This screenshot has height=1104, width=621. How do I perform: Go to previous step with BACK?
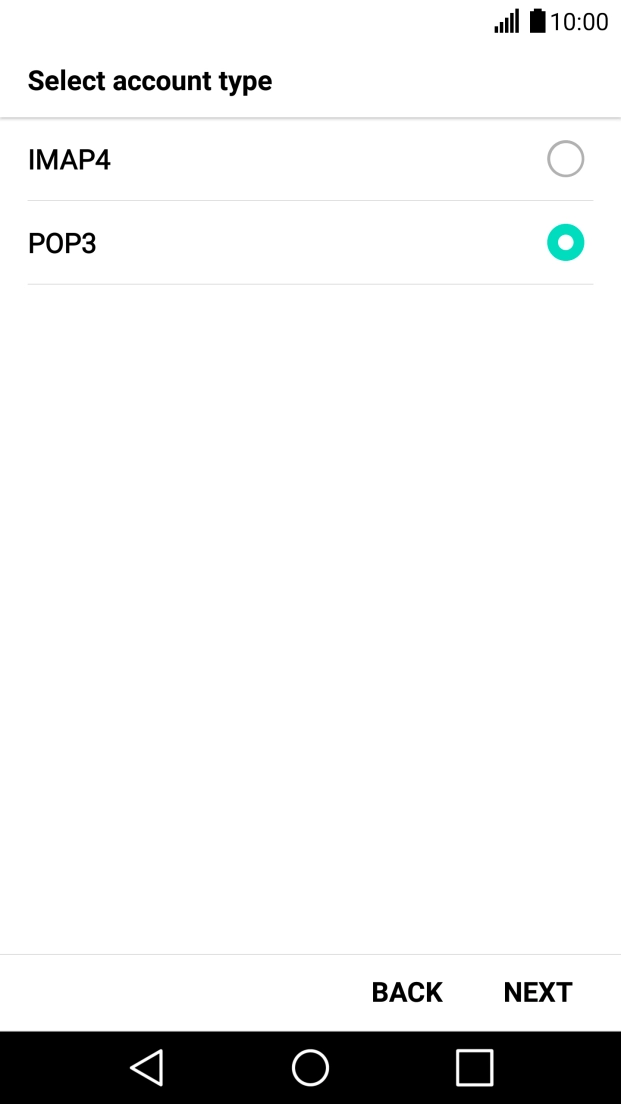[x=407, y=992]
